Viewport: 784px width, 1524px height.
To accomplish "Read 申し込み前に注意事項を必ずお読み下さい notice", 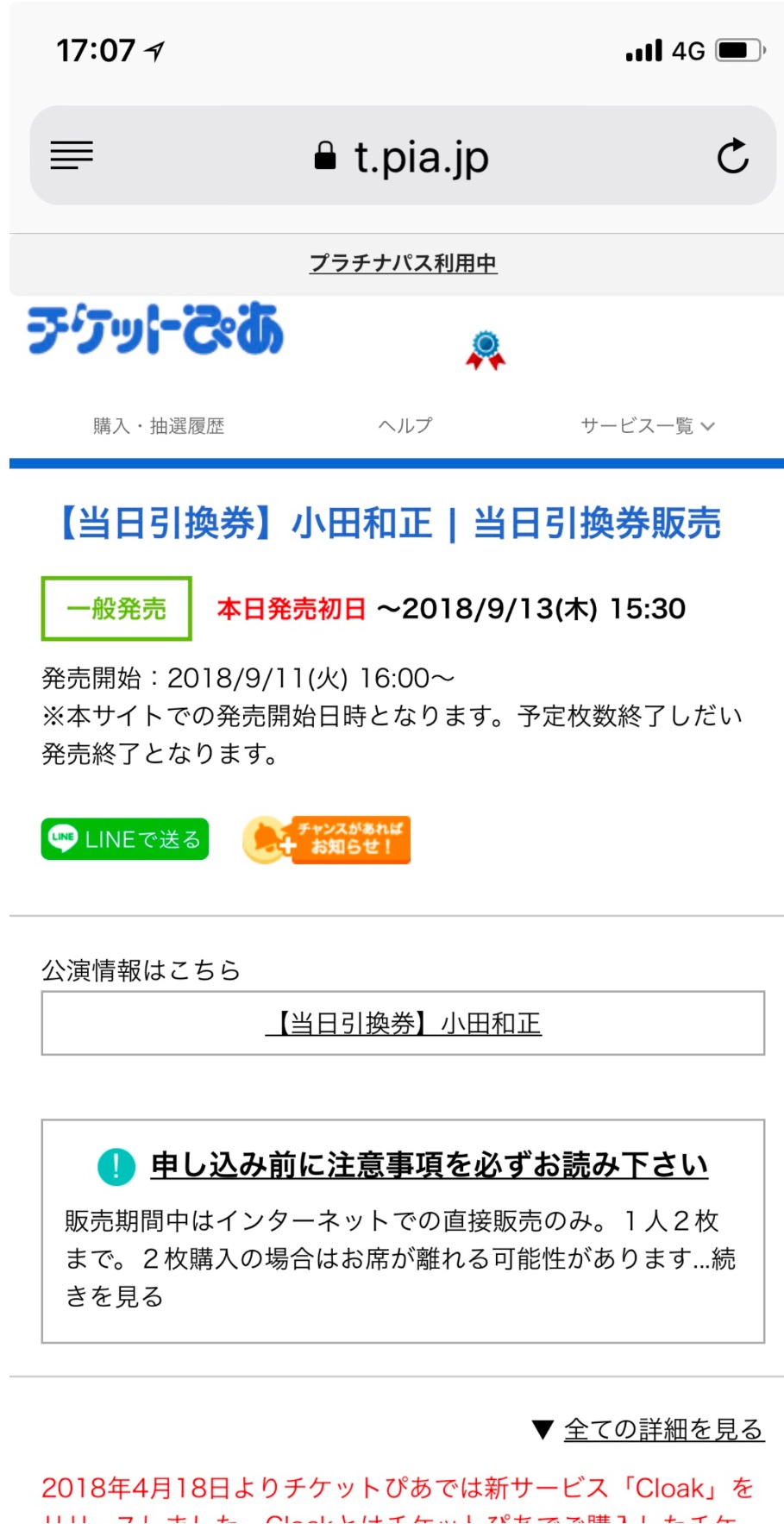I will tap(429, 1165).
